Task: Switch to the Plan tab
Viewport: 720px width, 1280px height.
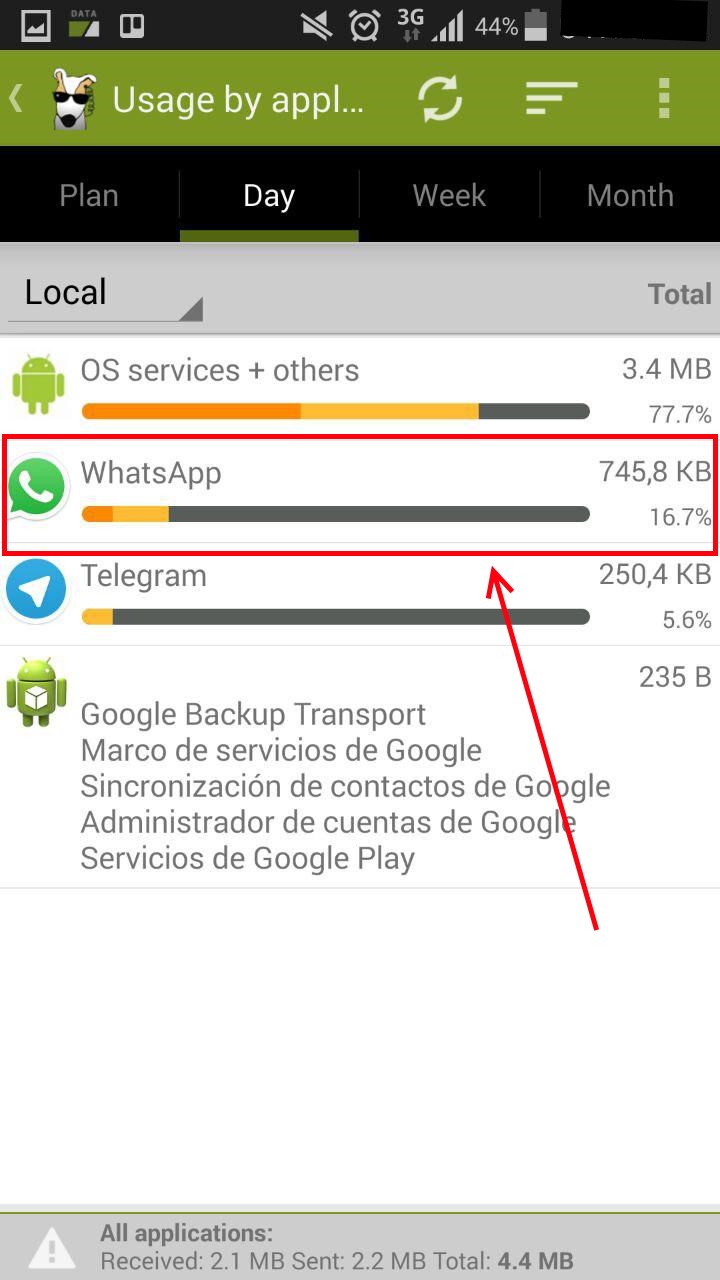Action: point(89,195)
